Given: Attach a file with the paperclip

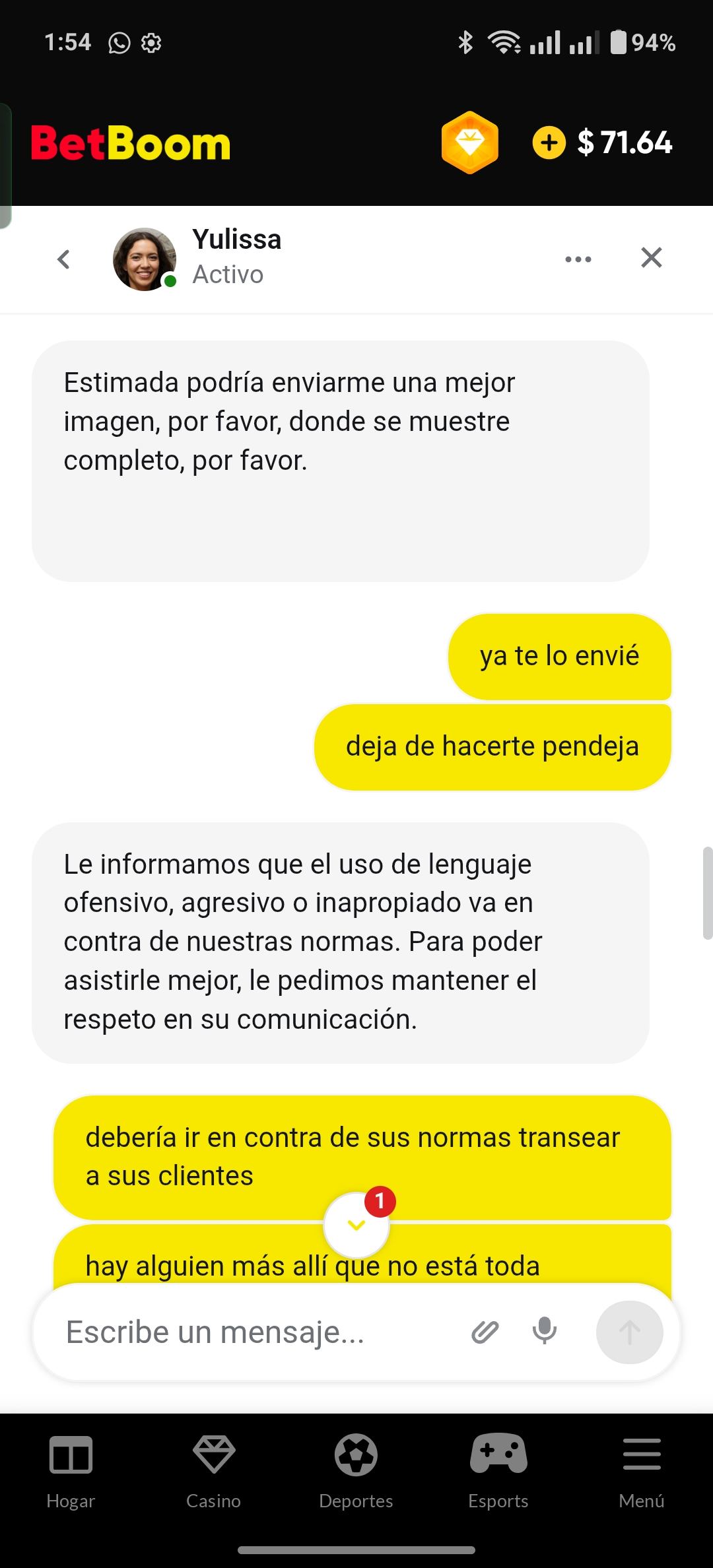Looking at the screenshot, I should (x=485, y=1332).
